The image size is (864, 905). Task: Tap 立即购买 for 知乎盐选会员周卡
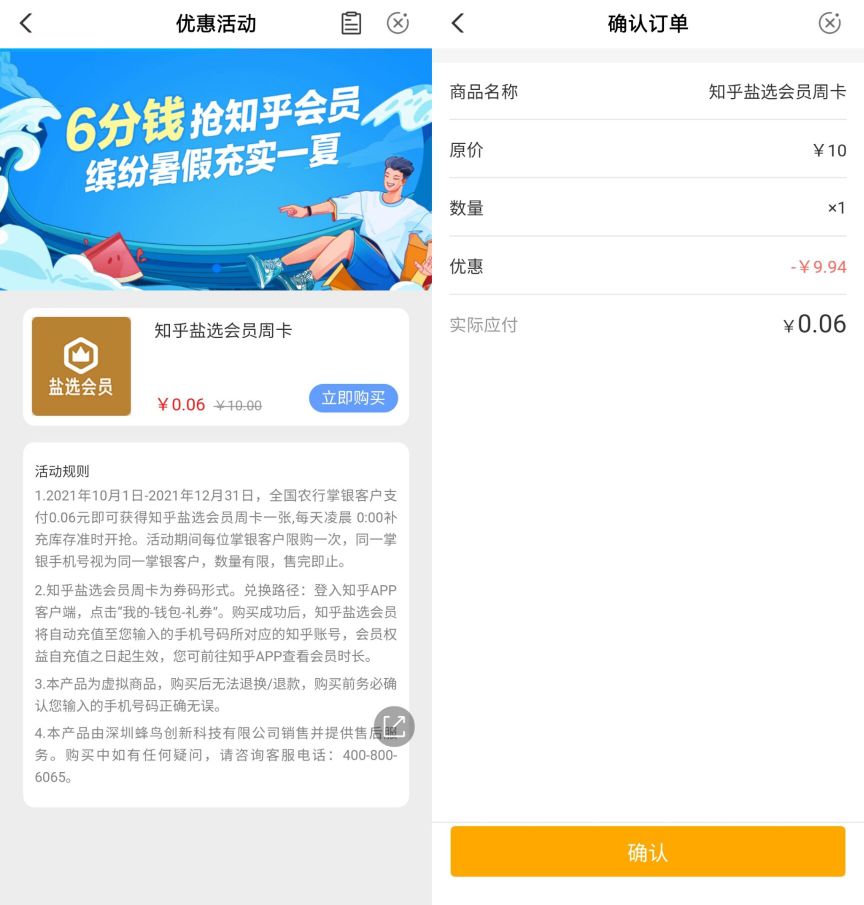tap(353, 398)
